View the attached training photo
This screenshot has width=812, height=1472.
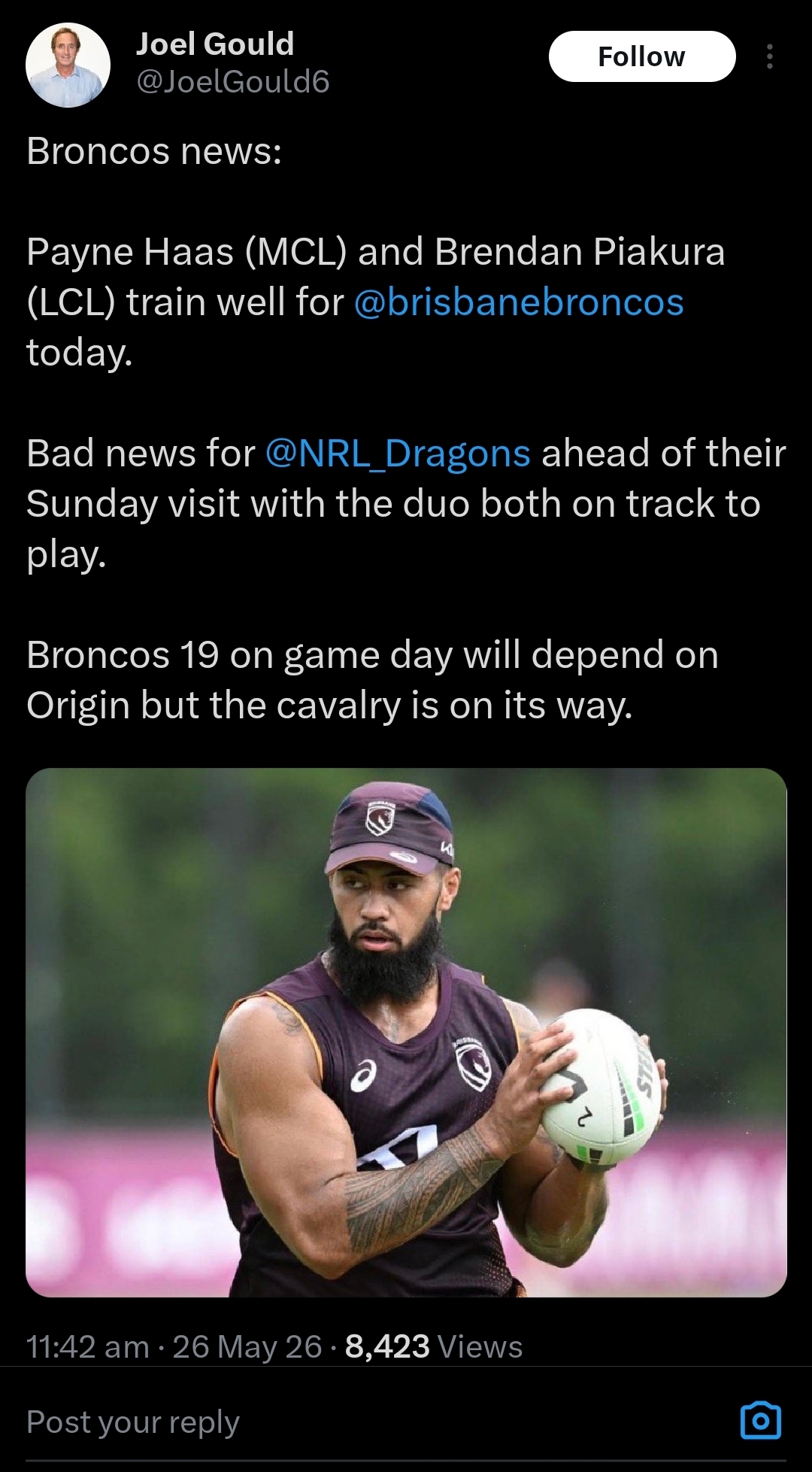click(406, 1032)
